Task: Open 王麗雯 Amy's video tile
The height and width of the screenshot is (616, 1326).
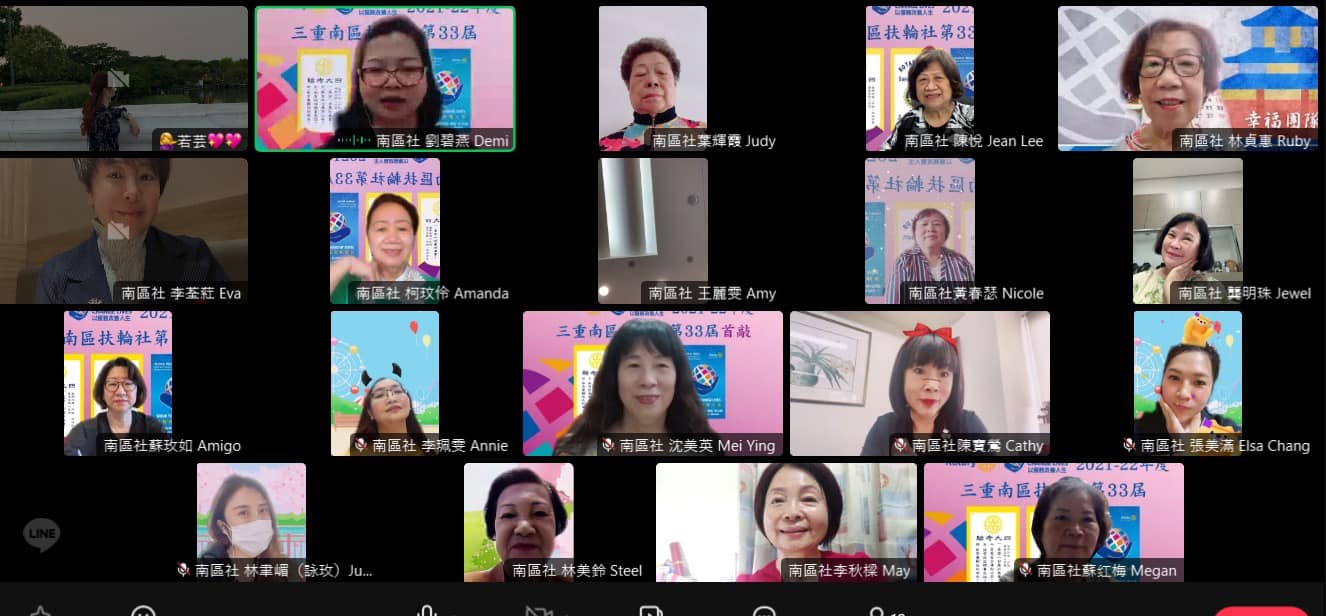Action: click(x=653, y=230)
